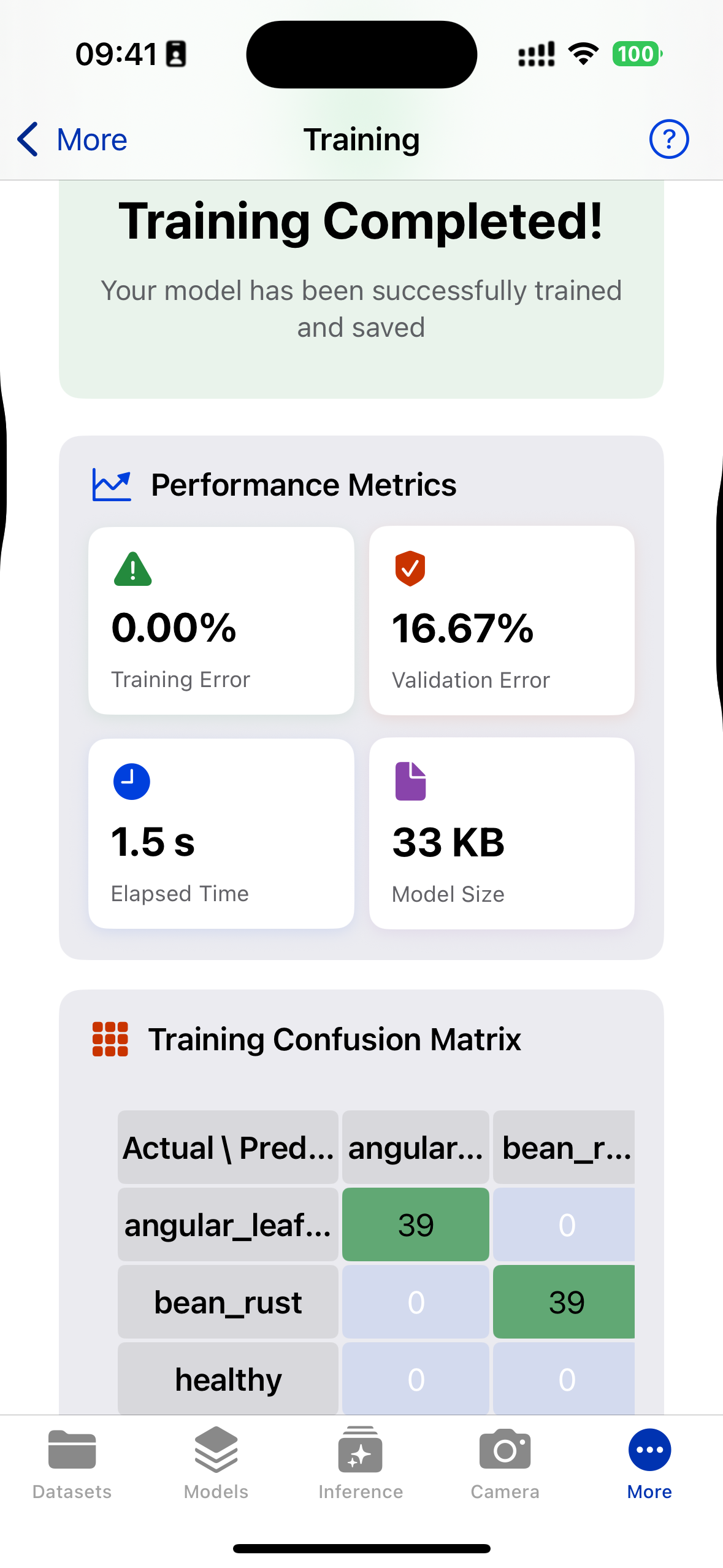Click the Performance Metrics chart icon
Viewport: 723px width, 1568px height.
click(x=111, y=483)
